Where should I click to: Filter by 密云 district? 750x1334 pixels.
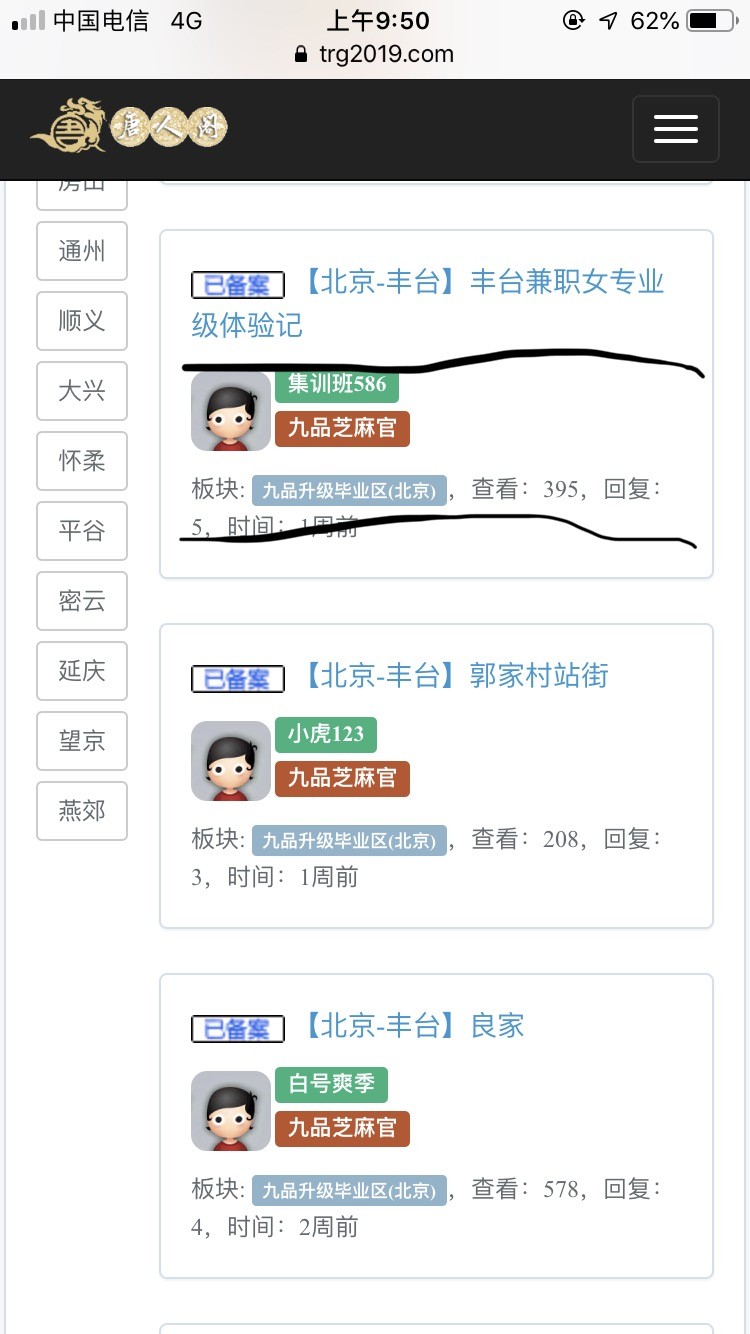(x=82, y=601)
